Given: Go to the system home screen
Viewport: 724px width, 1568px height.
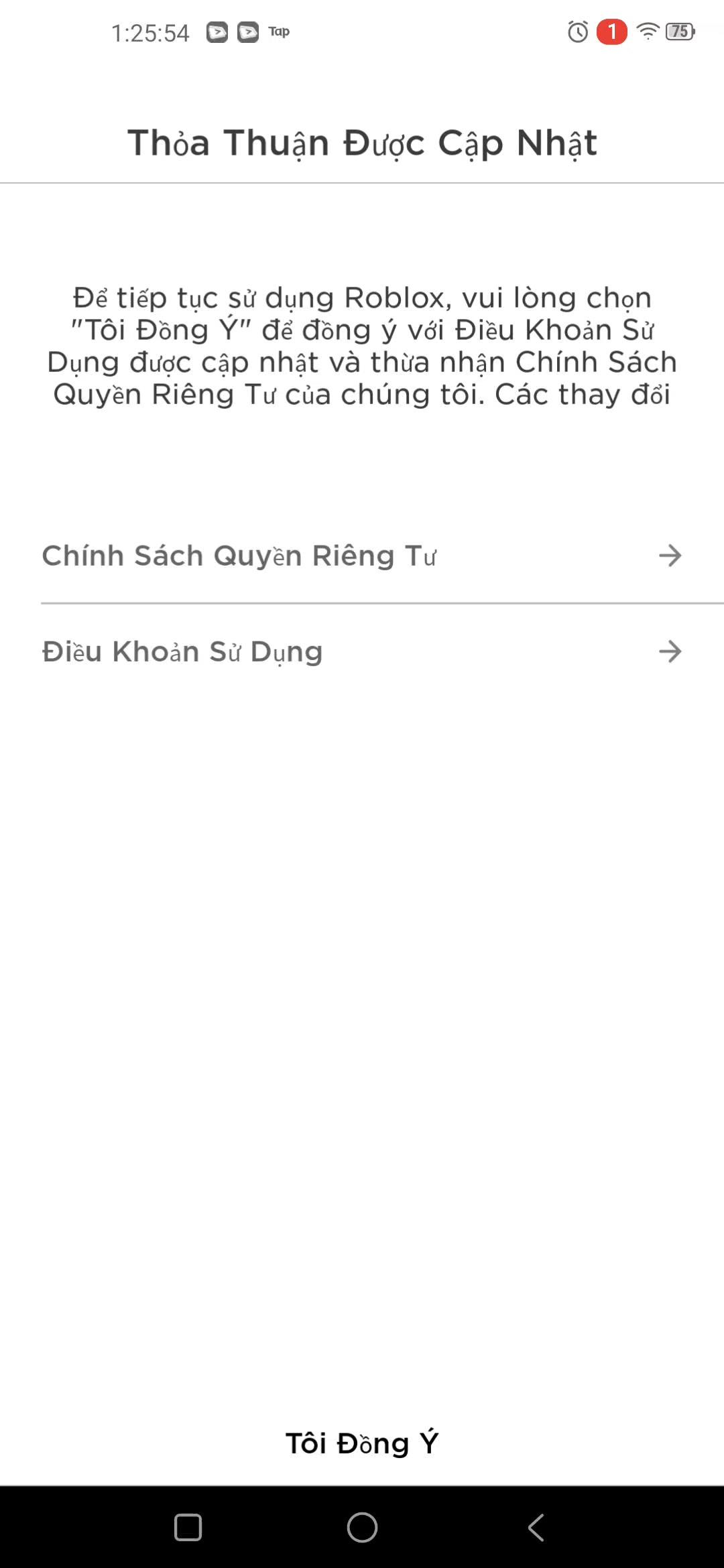Looking at the screenshot, I should pos(362,1528).
